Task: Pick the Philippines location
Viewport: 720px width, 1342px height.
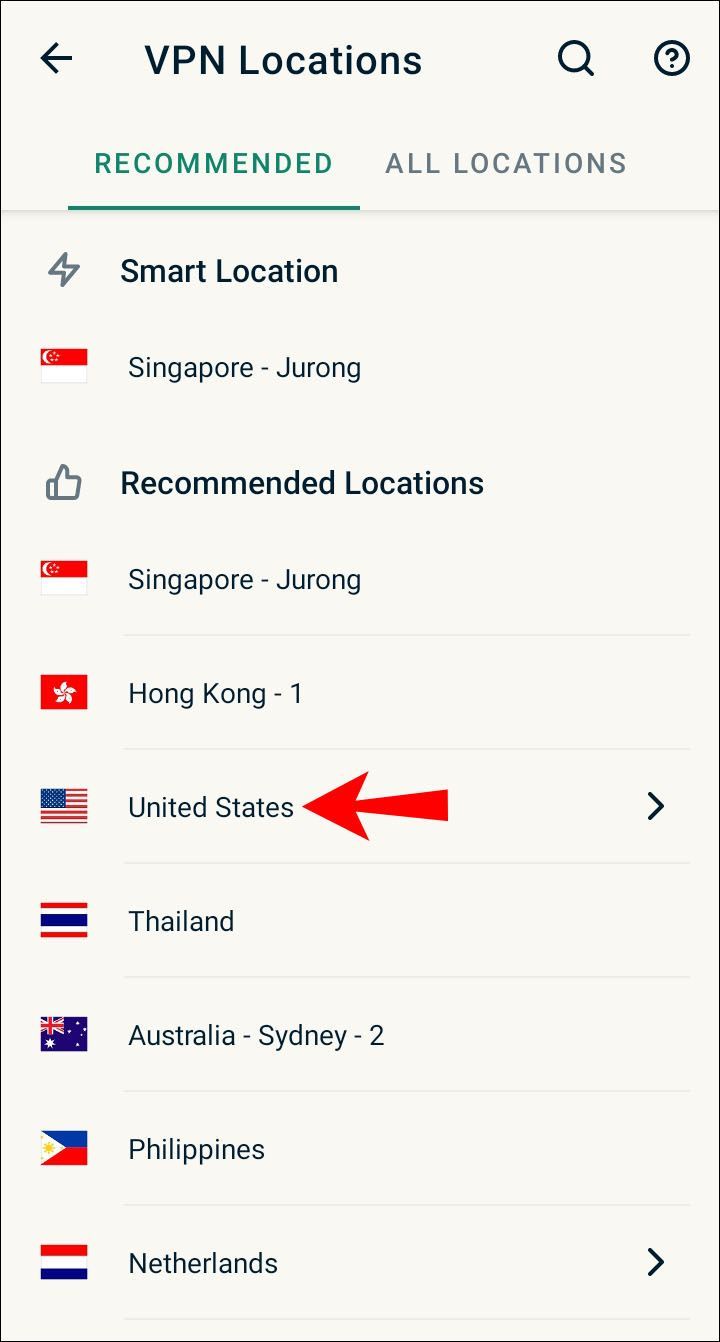Action: 360,1149
